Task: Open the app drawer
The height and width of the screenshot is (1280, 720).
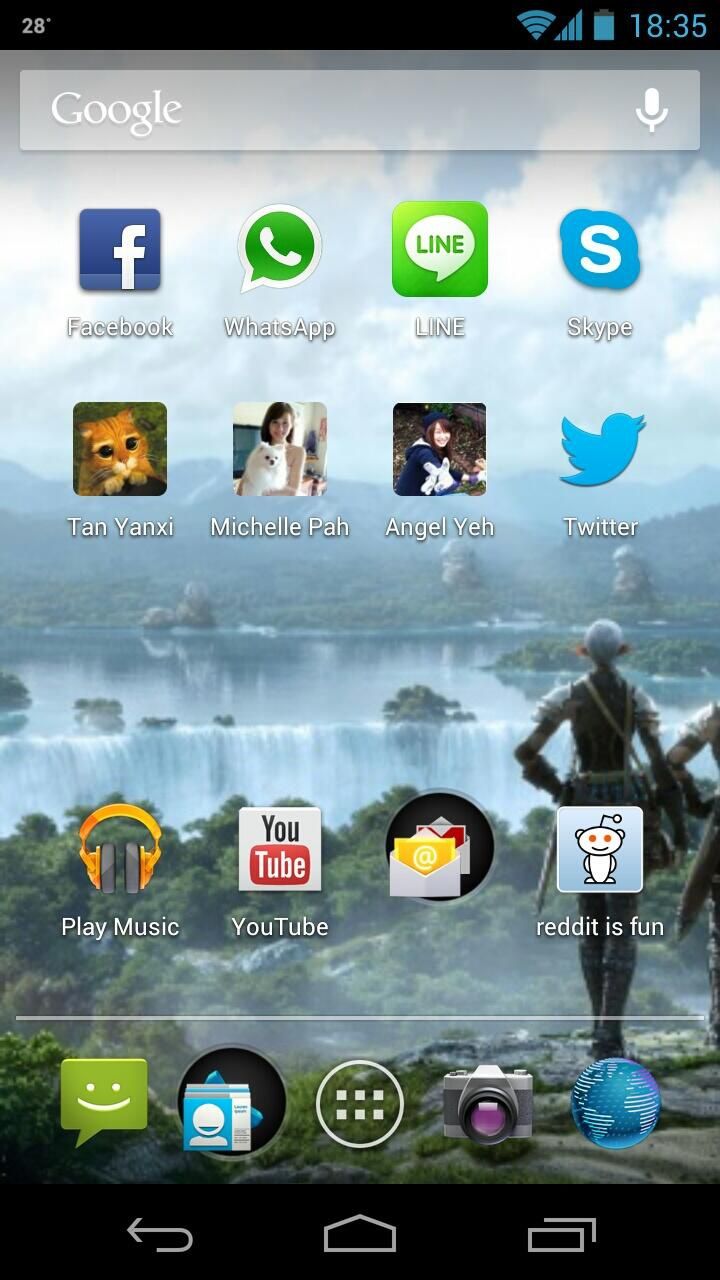Action: [x=360, y=1104]
